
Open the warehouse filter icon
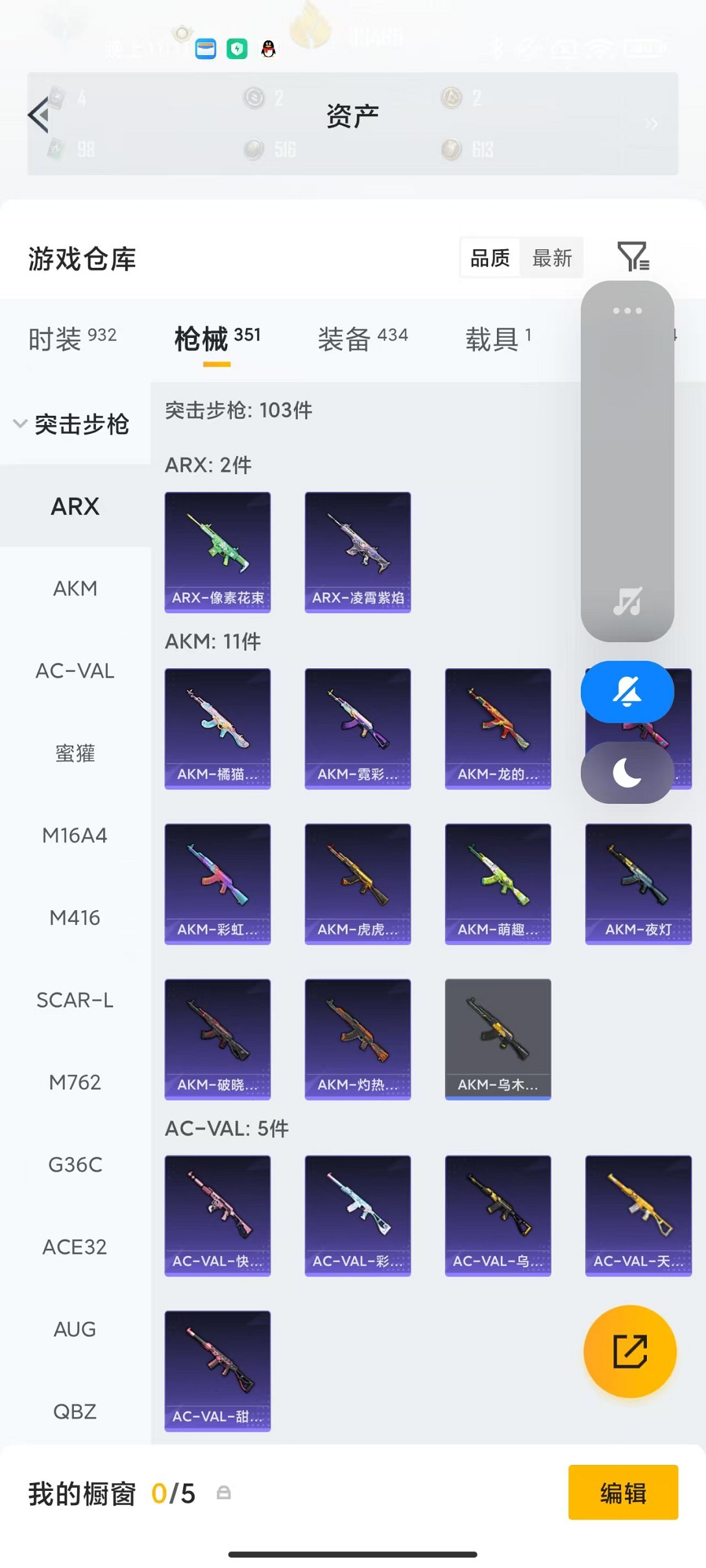click(633, 257)
